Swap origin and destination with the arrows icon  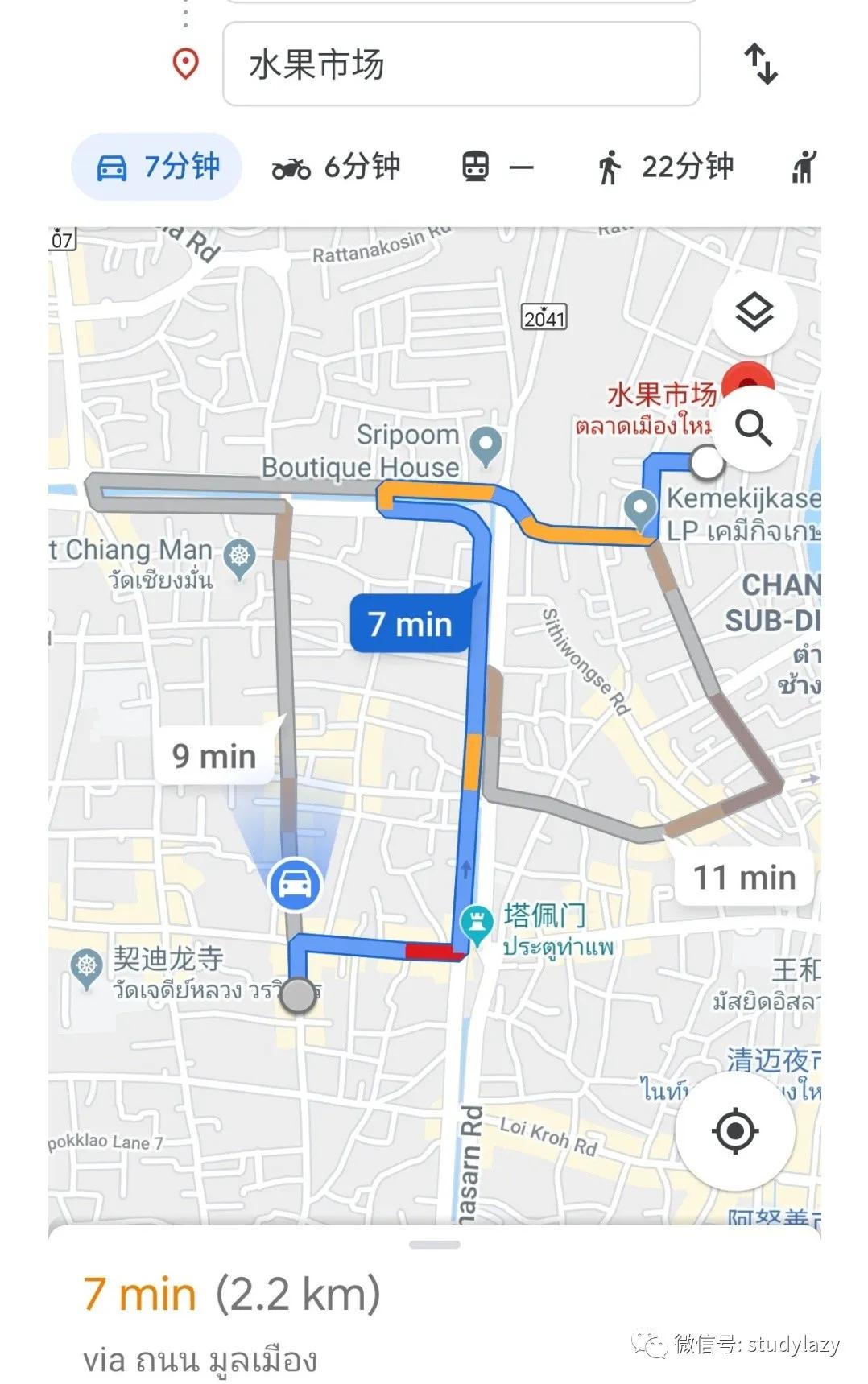coord(760,64)
